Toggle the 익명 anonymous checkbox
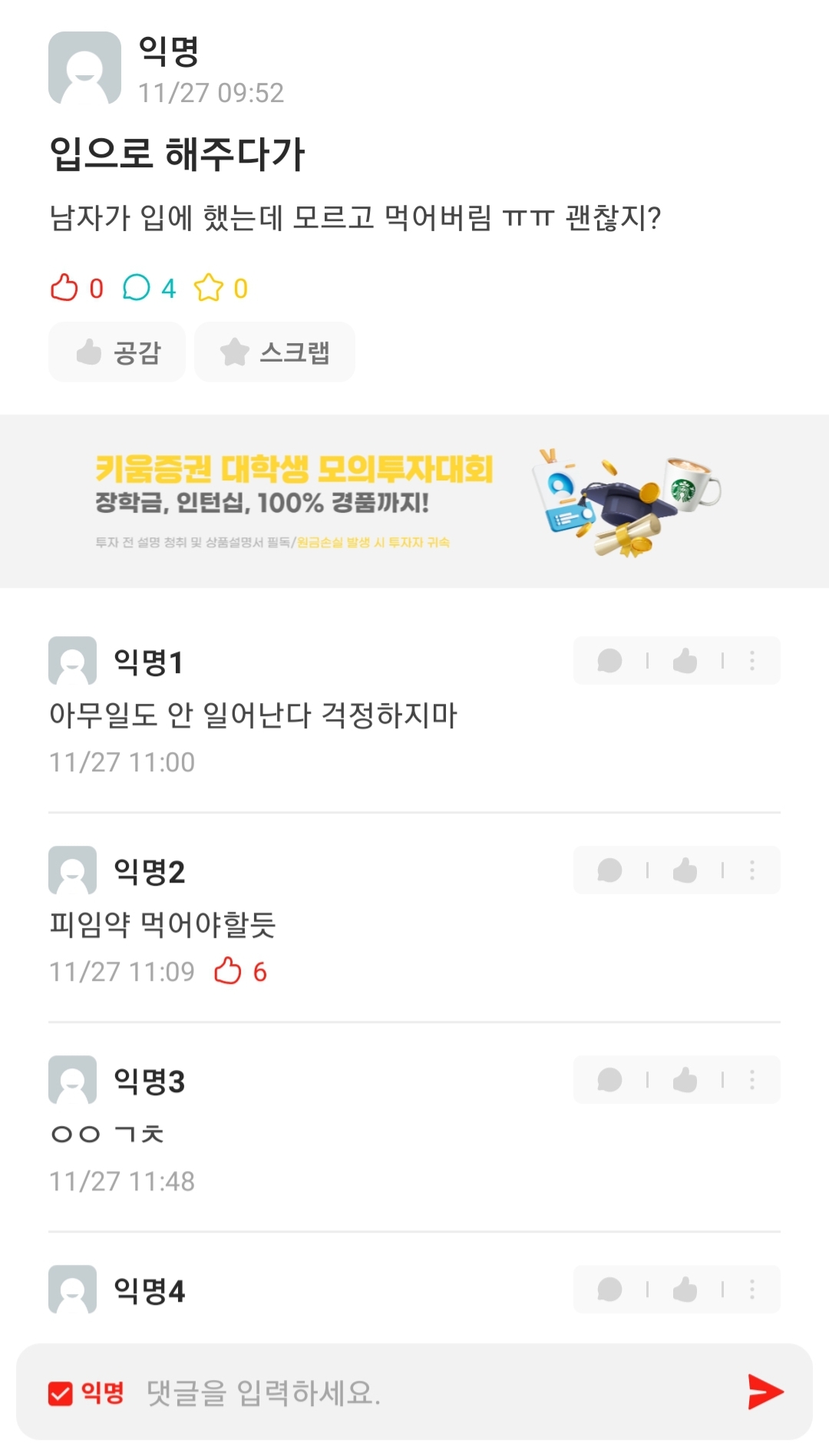Viewport: 829px width, 1456px height. click(x=86, y=1392)
